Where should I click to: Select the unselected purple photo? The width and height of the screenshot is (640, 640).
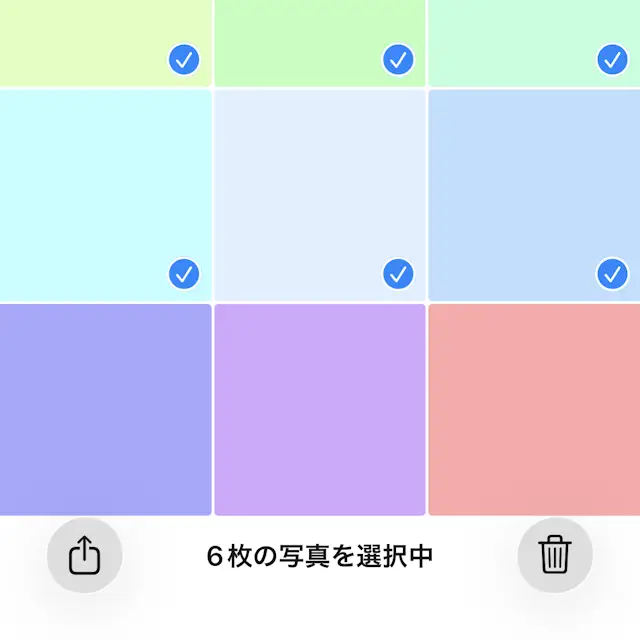pyautogui.click(x=320, y=409)
